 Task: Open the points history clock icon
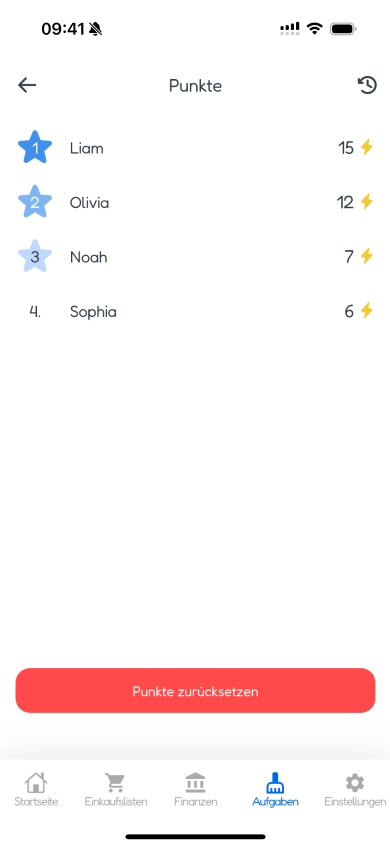tap(367, 85)
